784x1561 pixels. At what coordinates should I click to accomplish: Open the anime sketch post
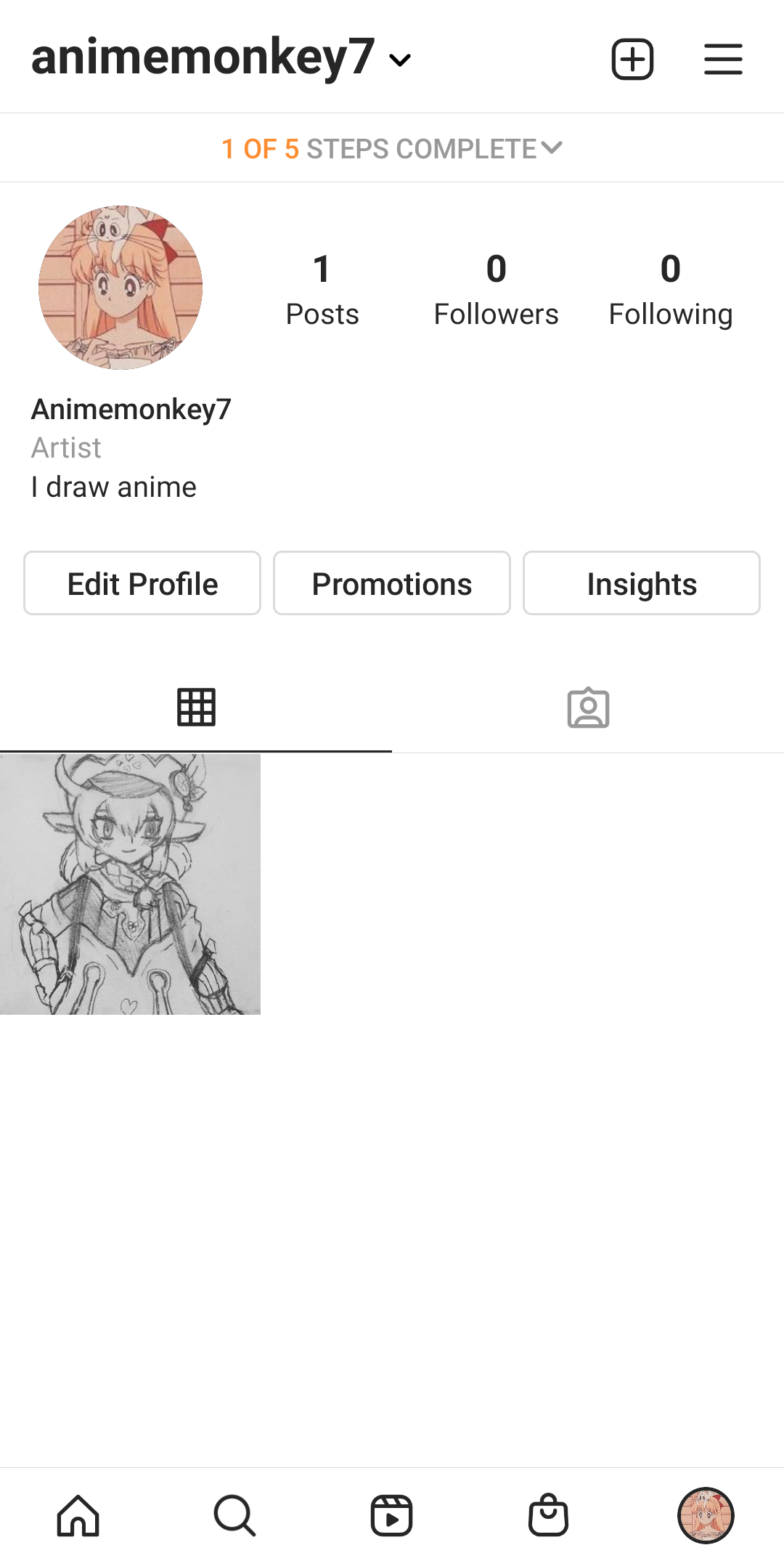pyautogui.click(x=130, y=884)
